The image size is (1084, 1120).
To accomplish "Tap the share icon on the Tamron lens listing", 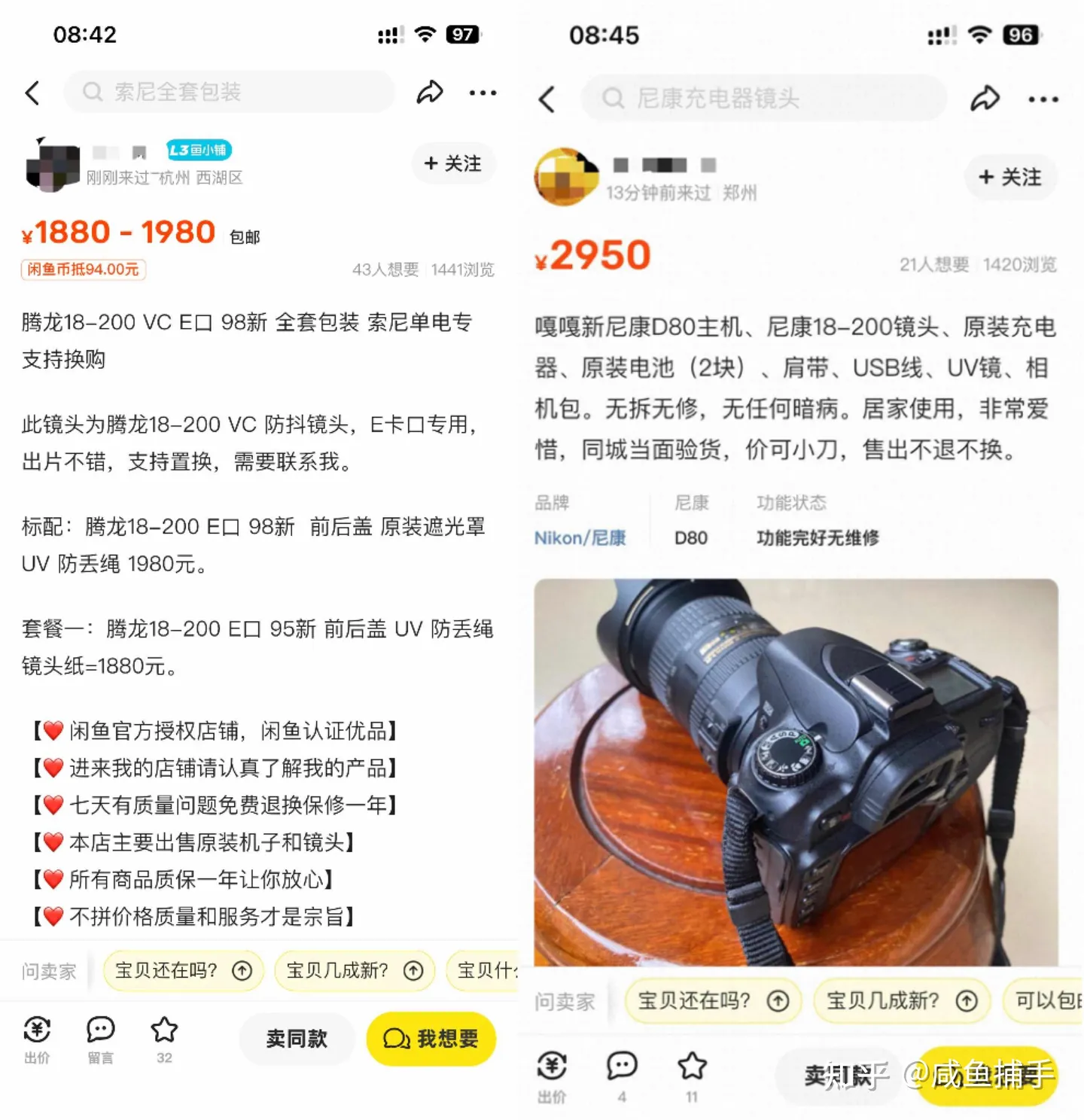I will [430, 92].
